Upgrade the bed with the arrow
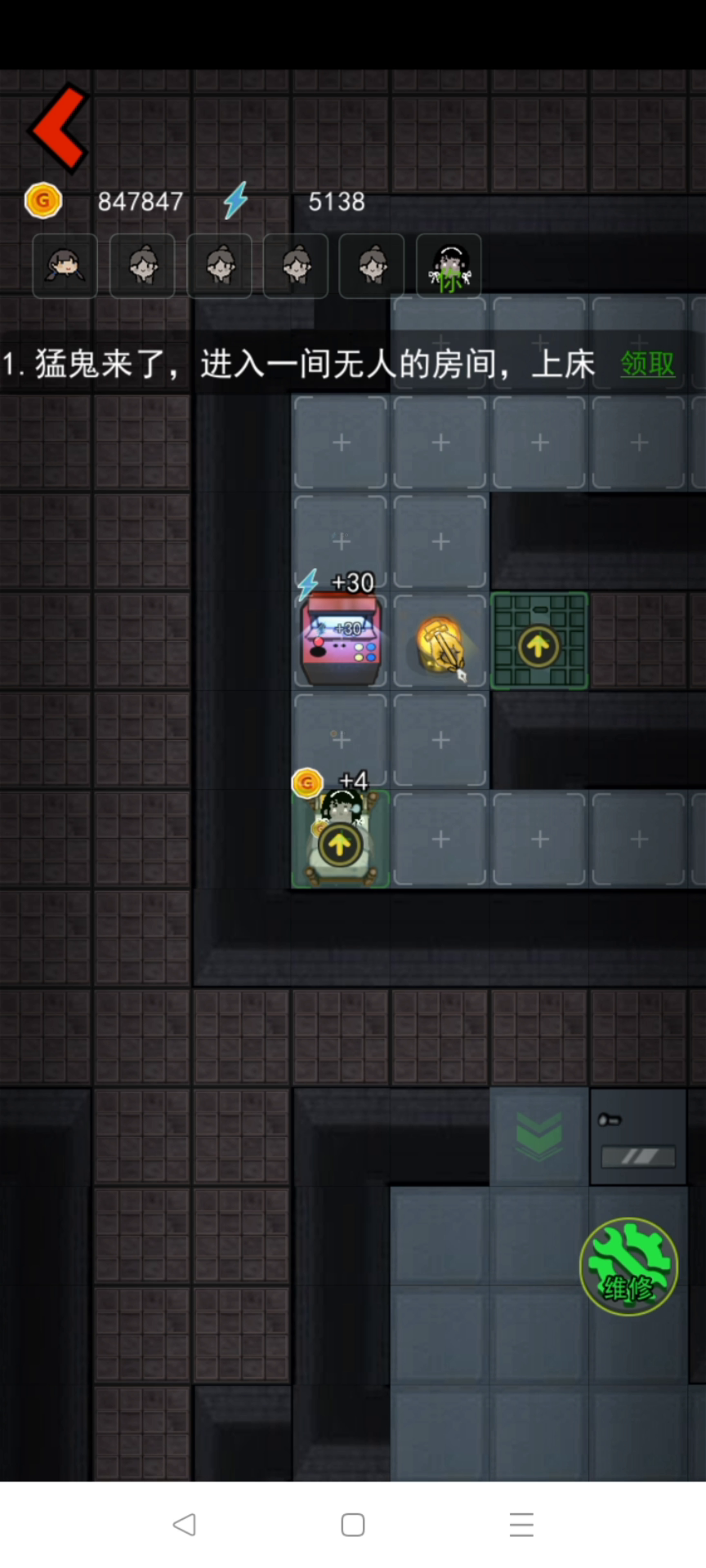Viewport: 706px width, 1568px height. coord(340,844)
